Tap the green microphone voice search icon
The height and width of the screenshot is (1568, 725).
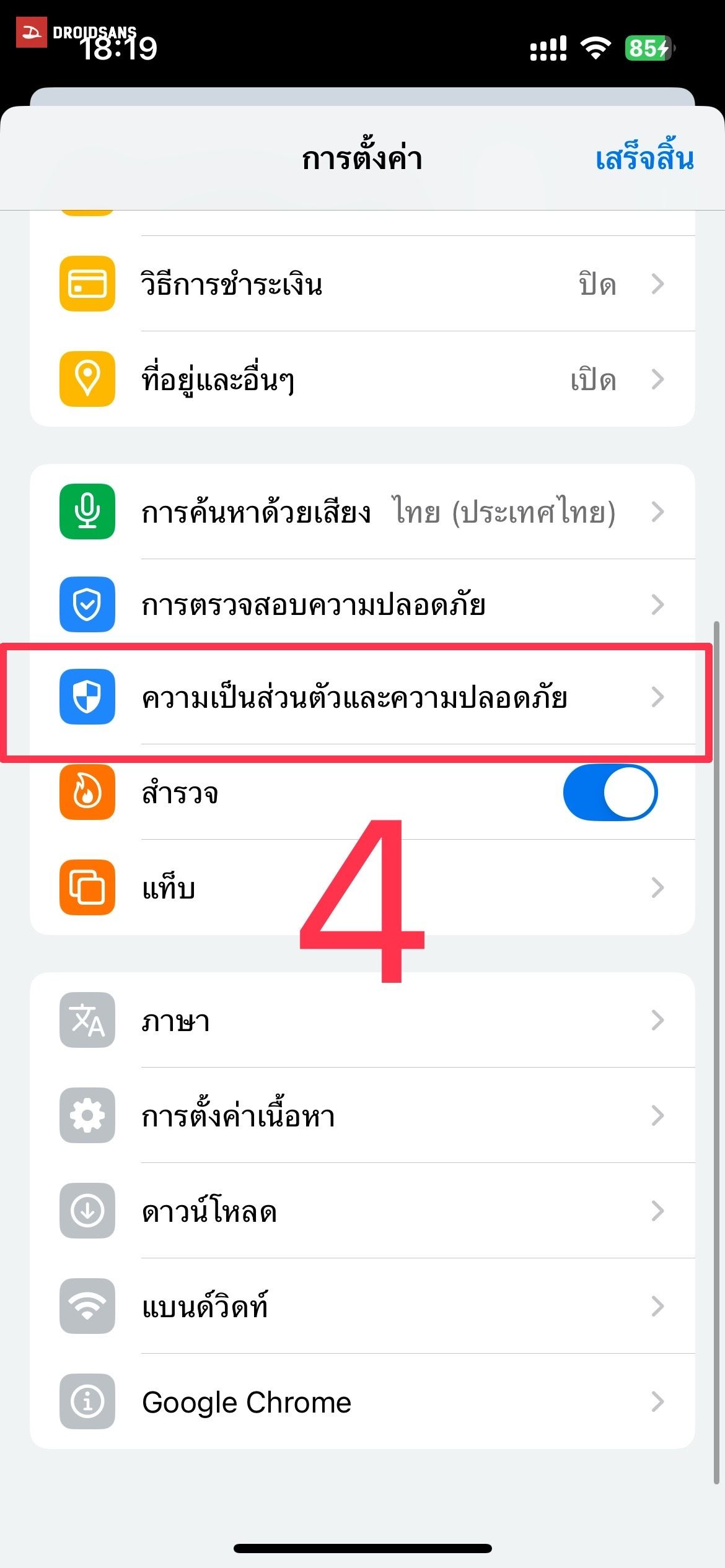coord(87,512)
